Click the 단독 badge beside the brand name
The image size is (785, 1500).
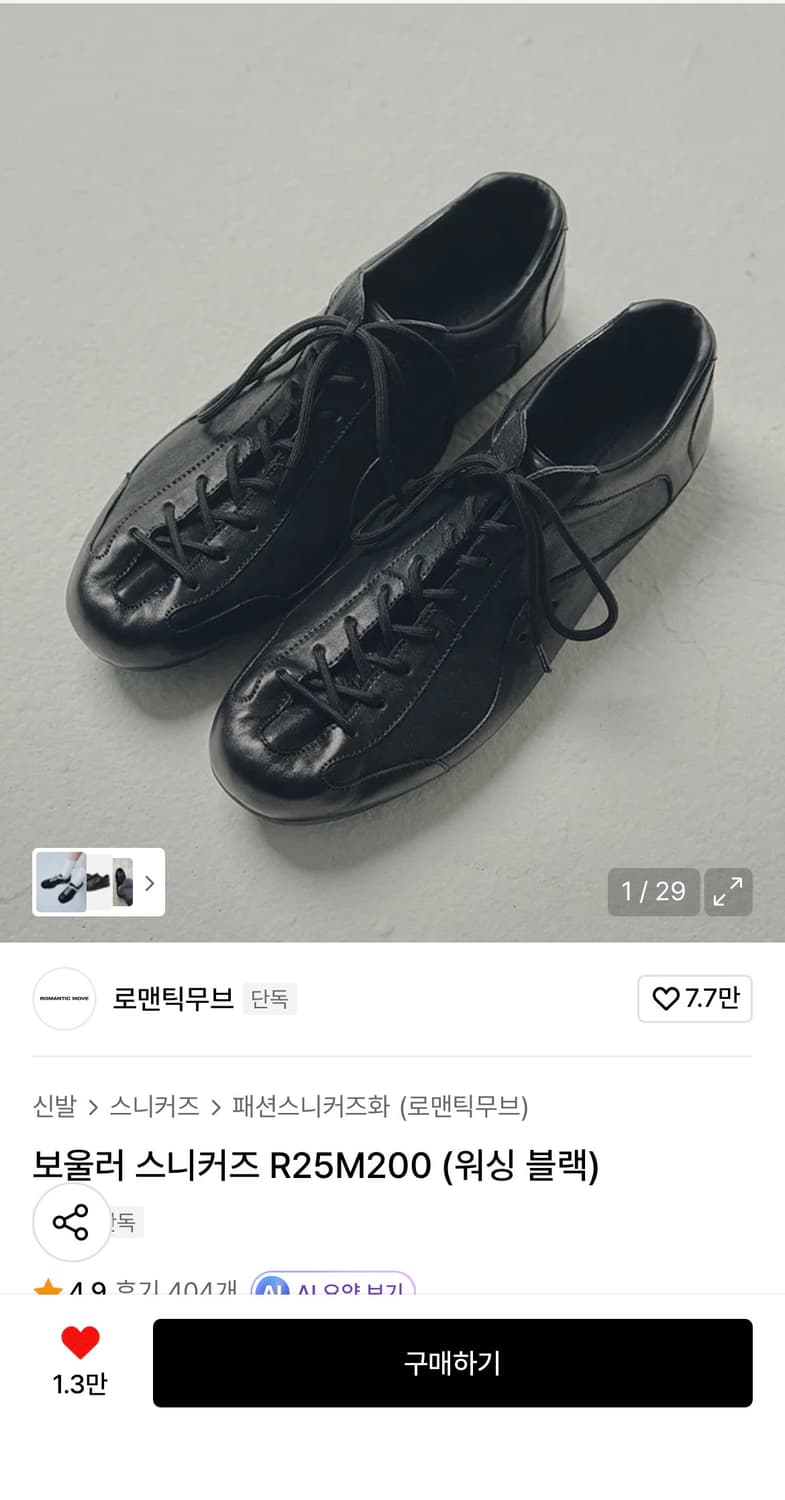269,998
